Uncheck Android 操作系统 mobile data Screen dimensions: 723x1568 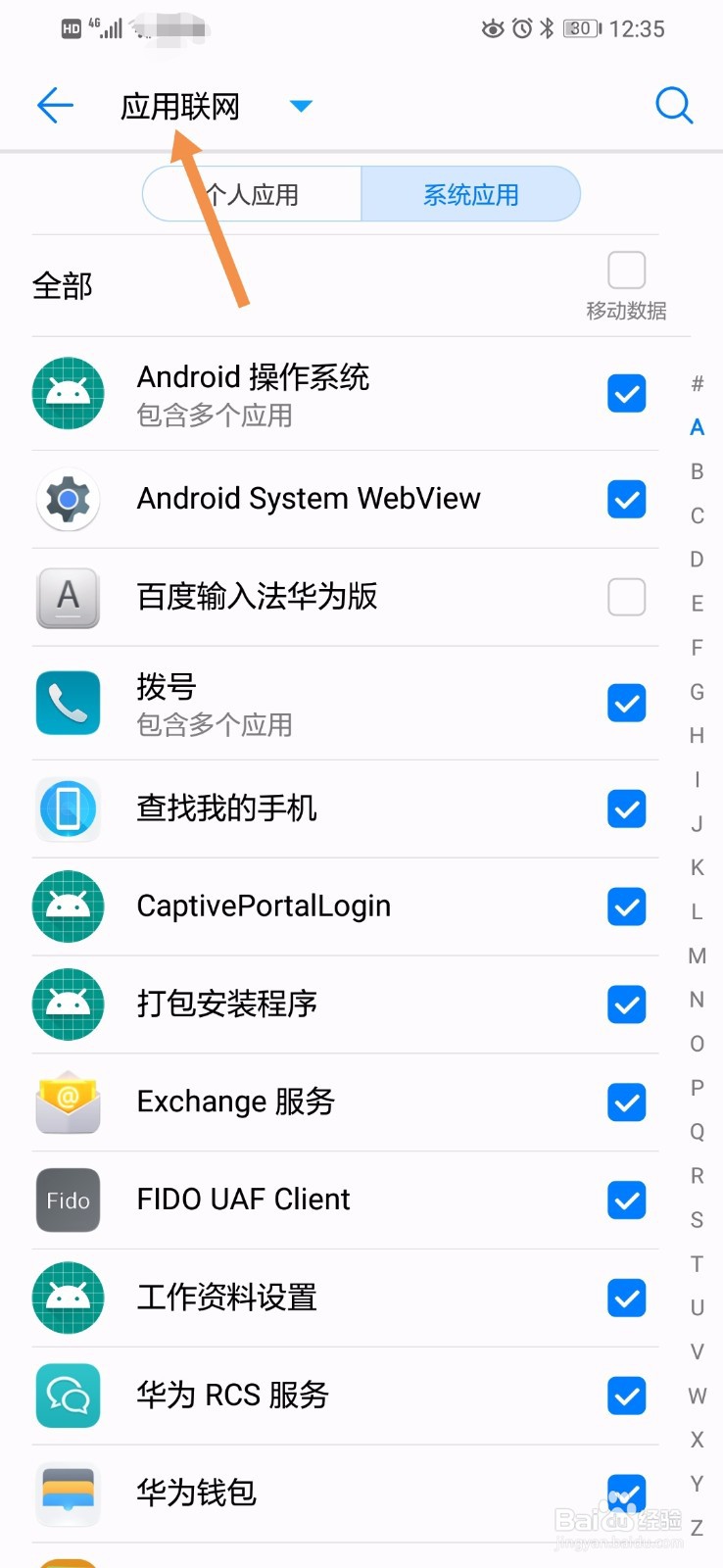coord(627,394)
